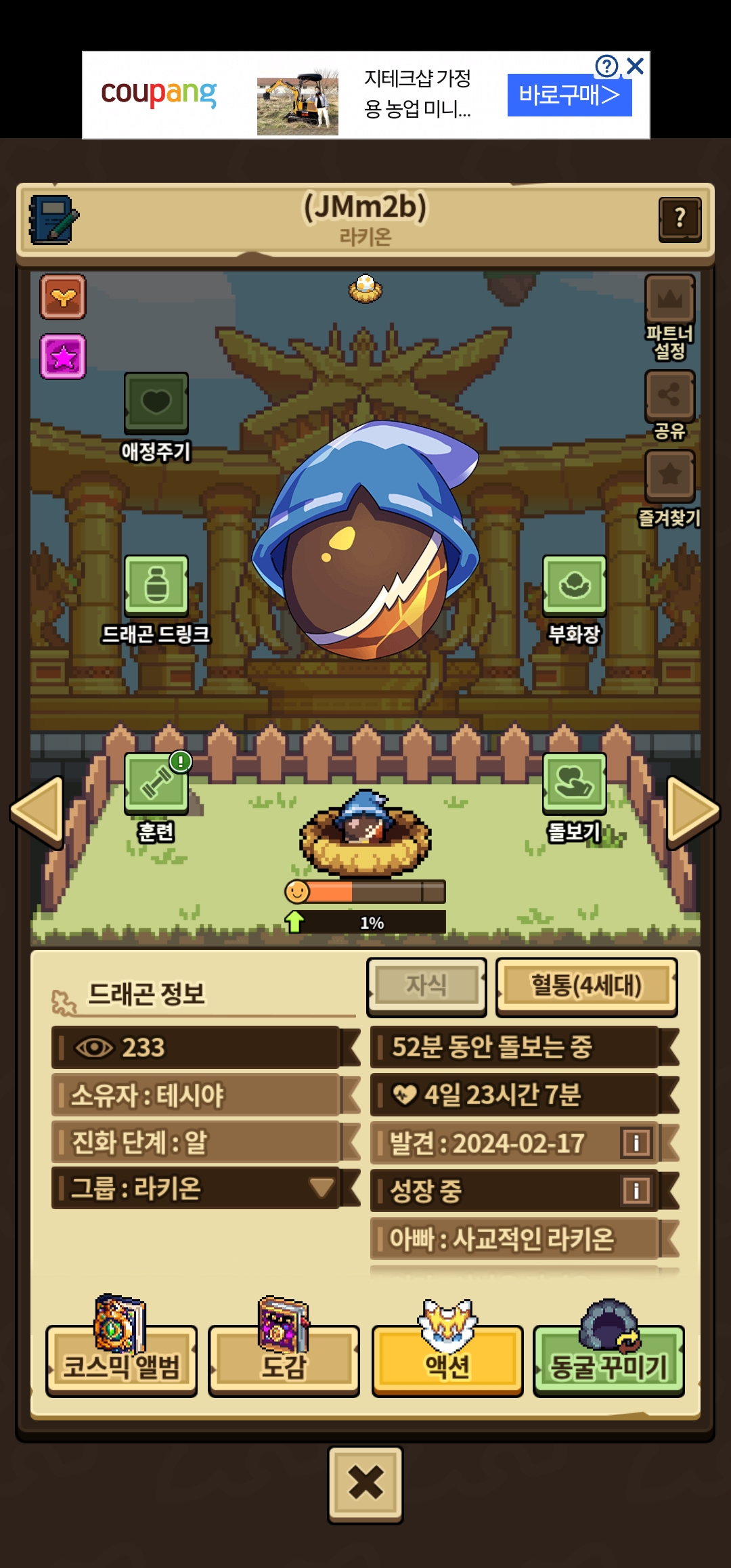Screen dimensions: 731x1568
Task: Open 파트너 설정 crown button
Action: pos(669,300)
